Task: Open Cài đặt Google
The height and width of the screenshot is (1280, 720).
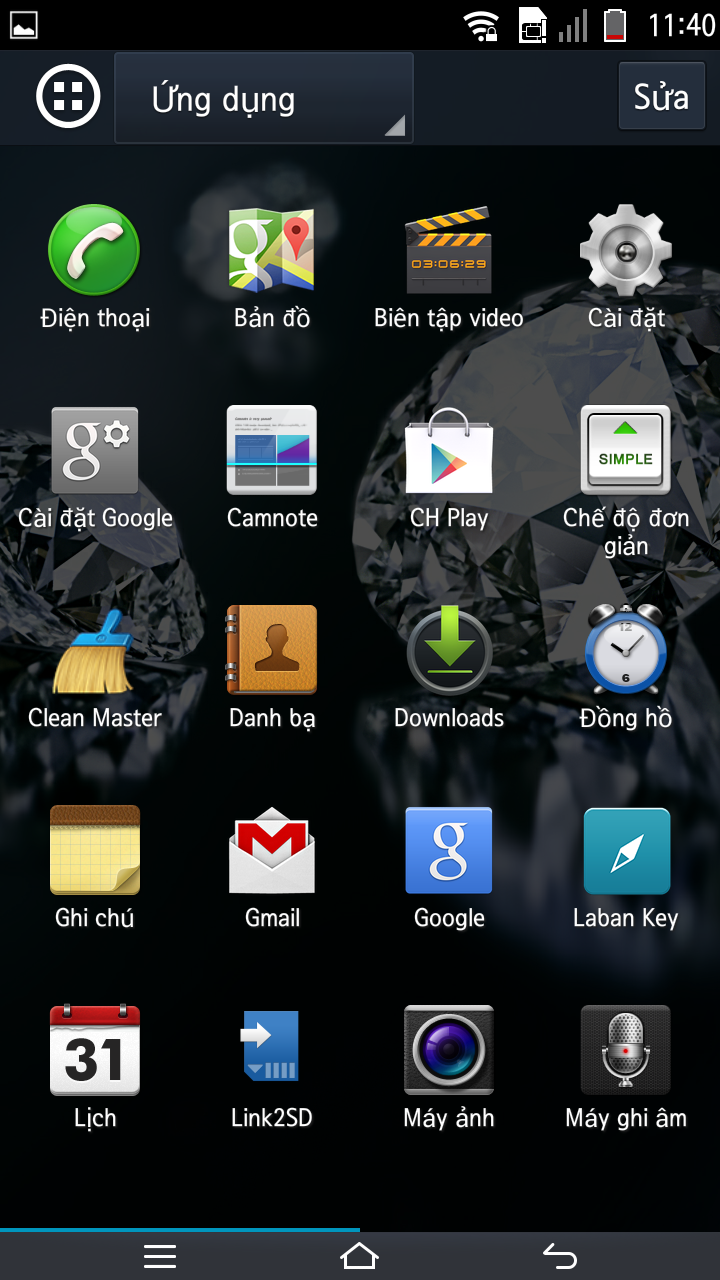Action: 95,467
